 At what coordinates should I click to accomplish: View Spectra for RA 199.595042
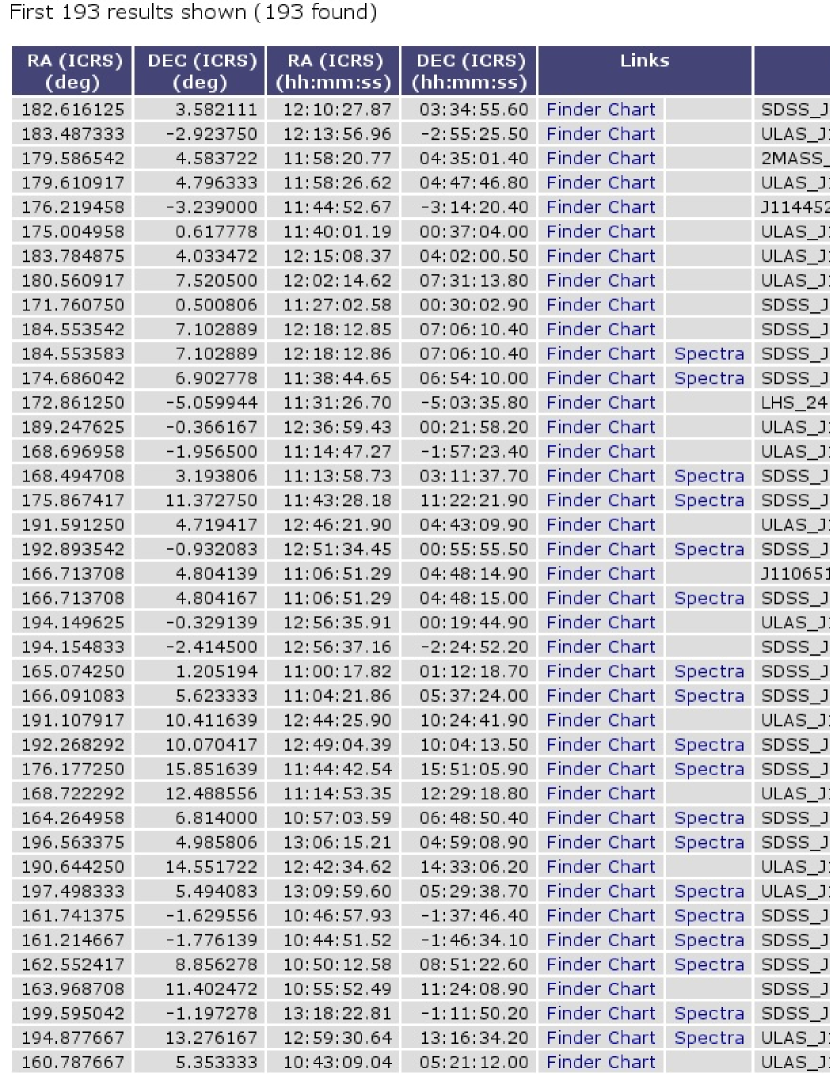(x=709, y=1013)
